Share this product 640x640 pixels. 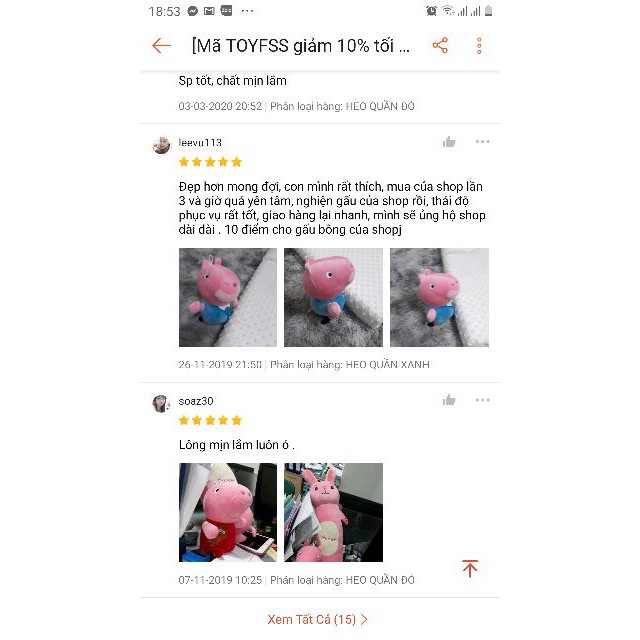pyautogui.click(x=440, y=46)
